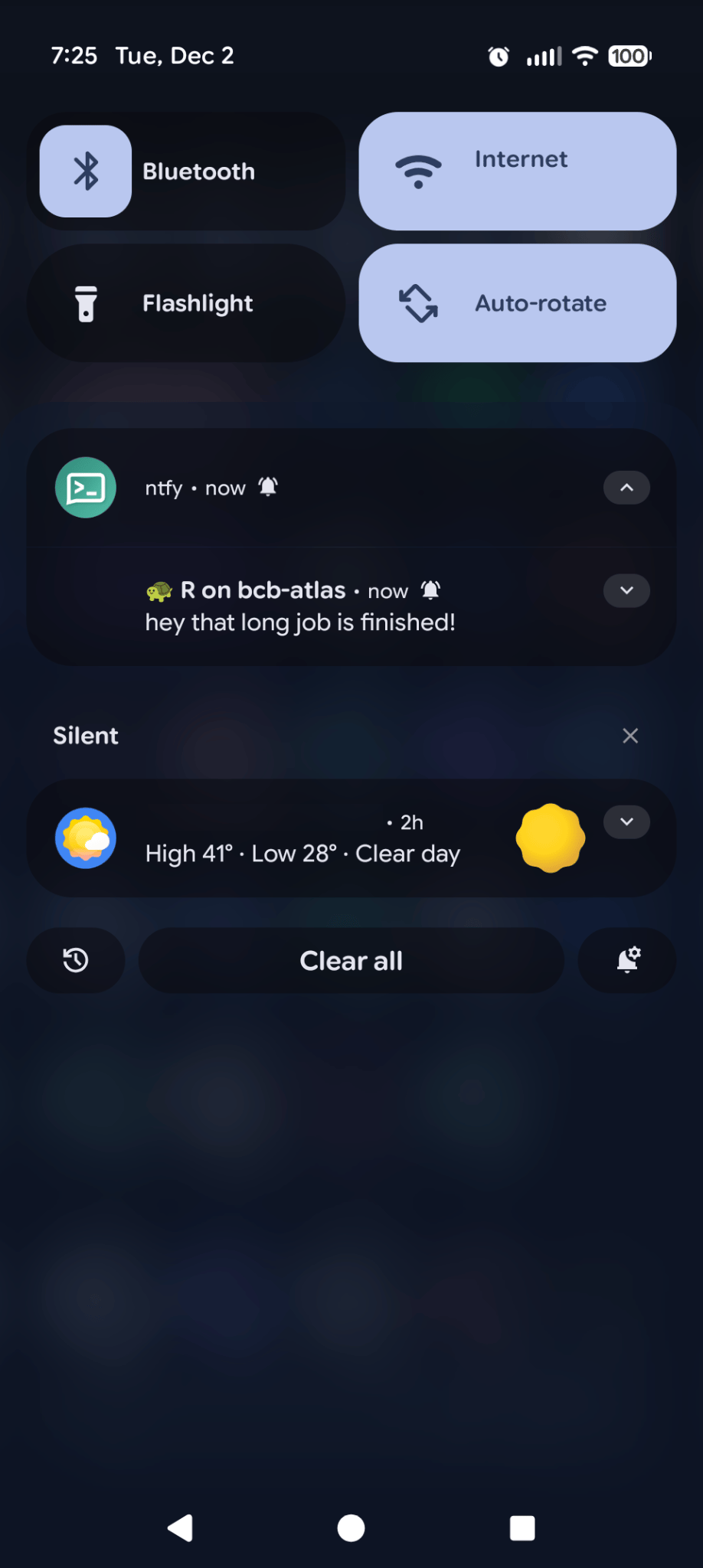Clear all notifications
The height and width of the screenshot is (1568, 703).
[x=351, y=960]
